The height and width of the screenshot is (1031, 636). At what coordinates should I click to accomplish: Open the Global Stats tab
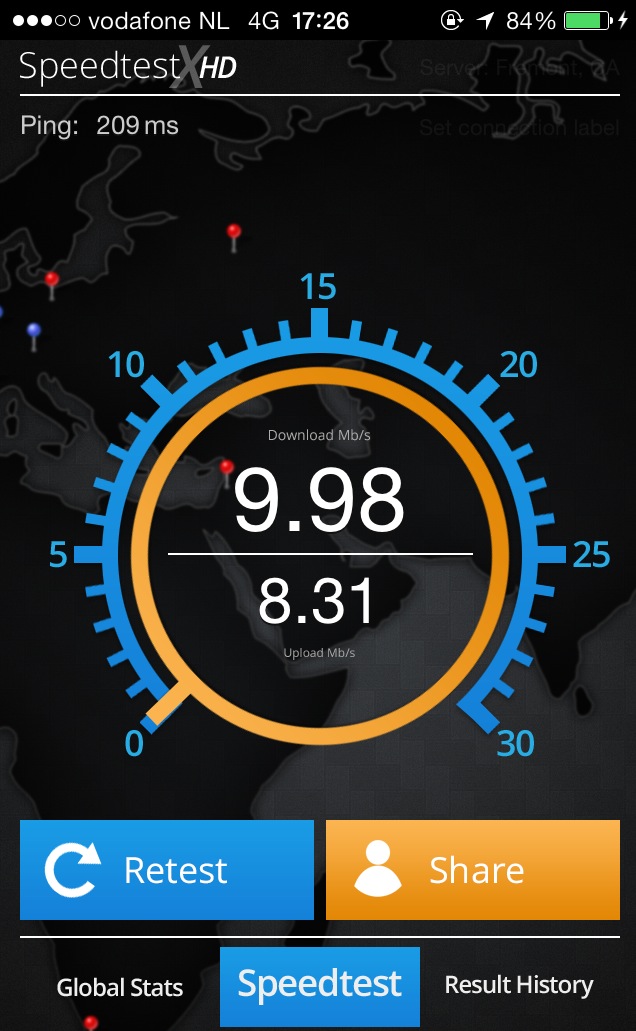[x=120, y=988]
